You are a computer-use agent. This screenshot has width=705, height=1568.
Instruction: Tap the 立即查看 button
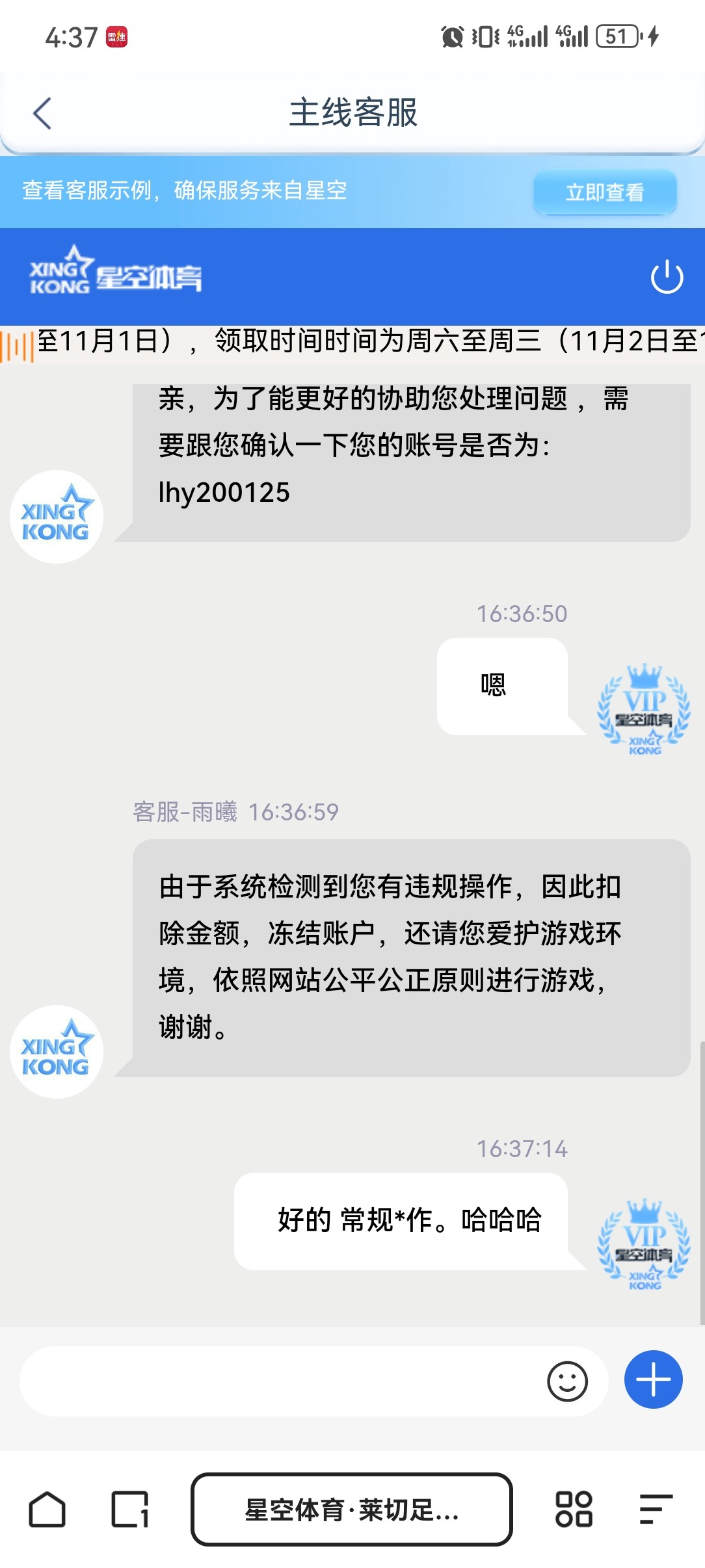pos(605,192)
